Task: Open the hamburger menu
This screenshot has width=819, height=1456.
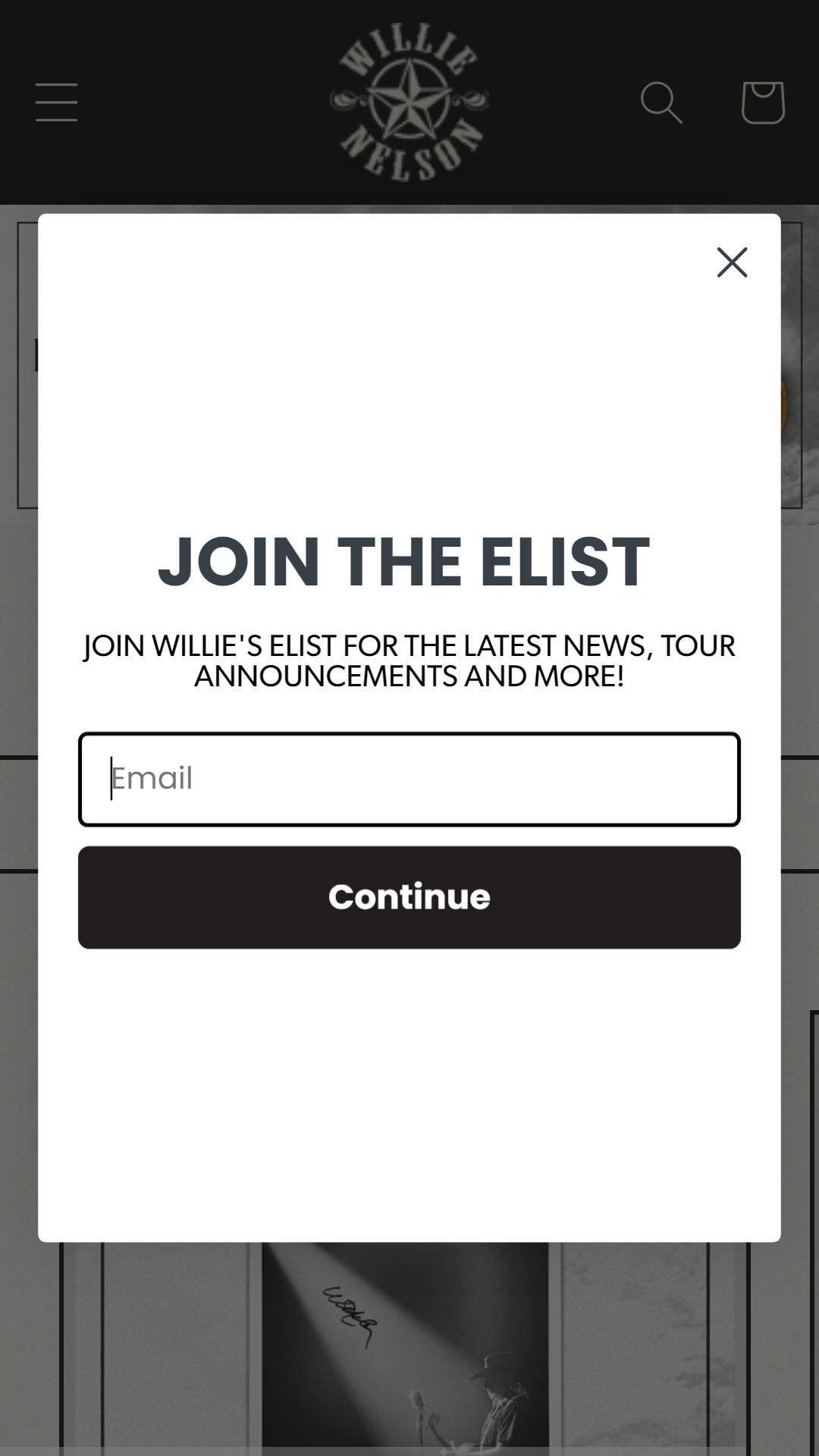Action: tap(56, 102)
